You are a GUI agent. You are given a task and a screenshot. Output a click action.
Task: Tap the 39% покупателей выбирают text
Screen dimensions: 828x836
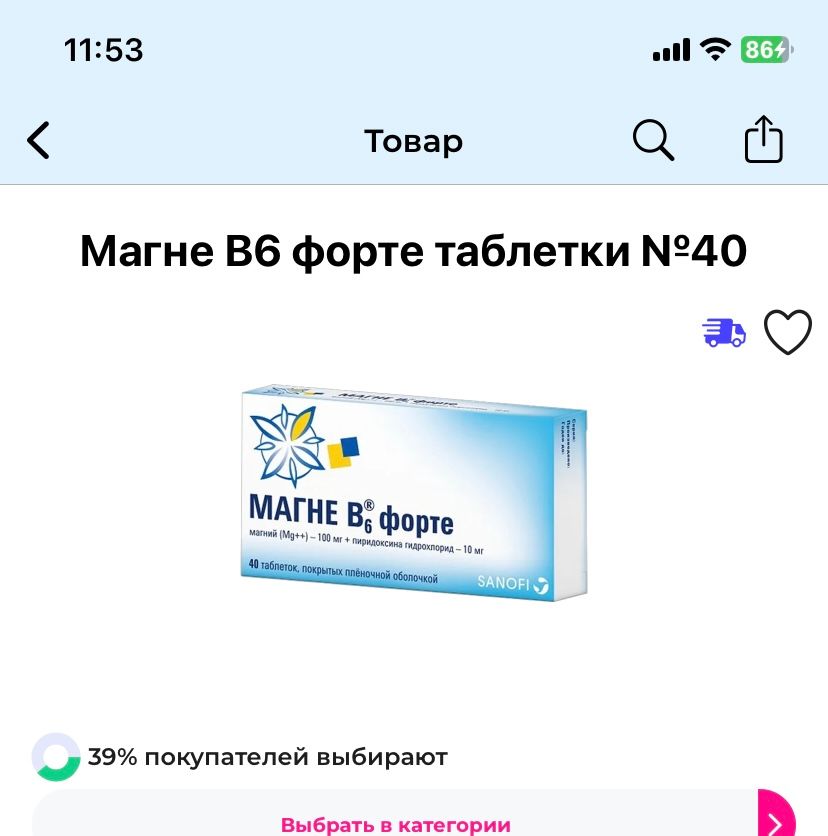[268, 757]
